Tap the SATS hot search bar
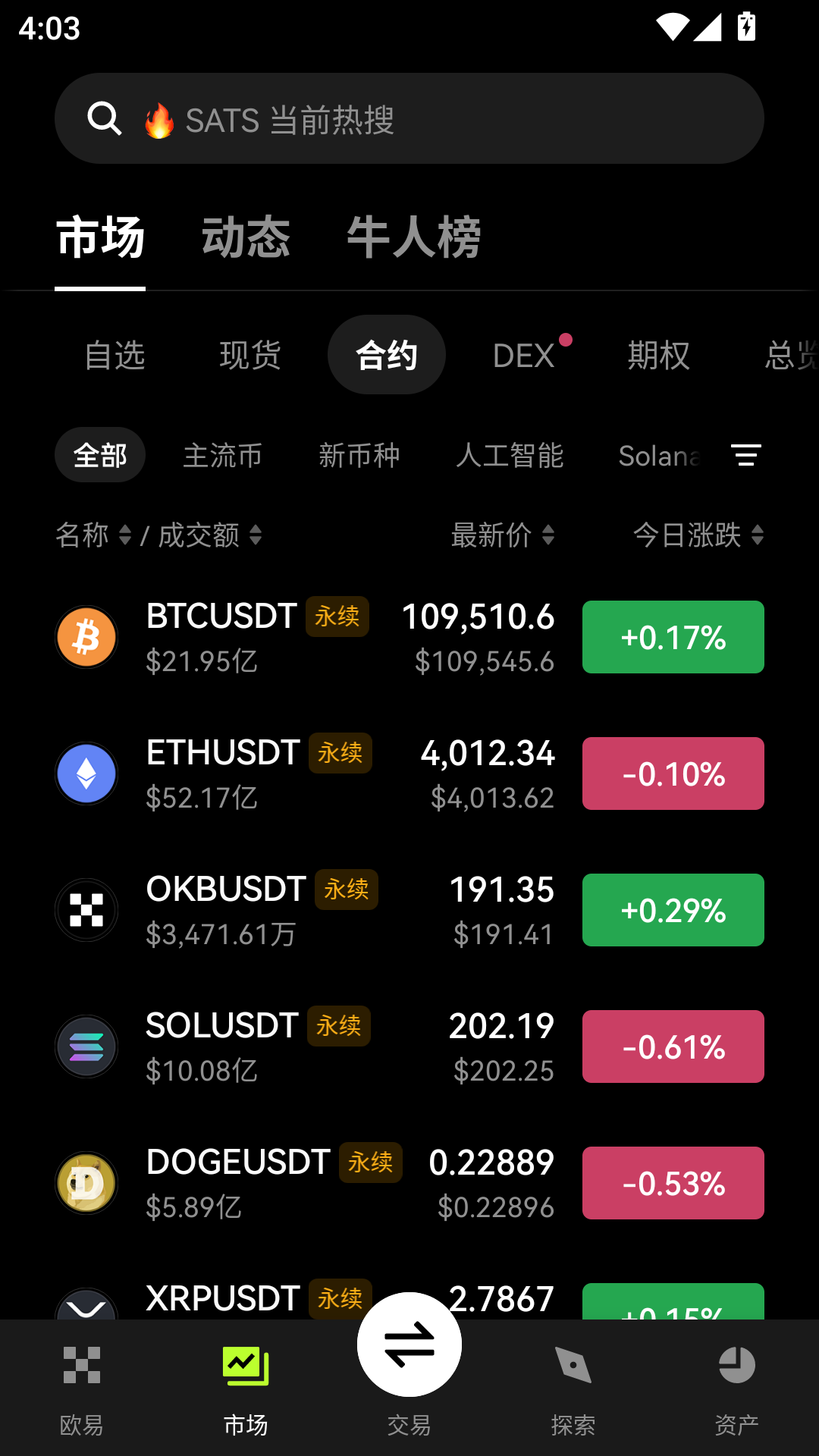 pos(409,118)
